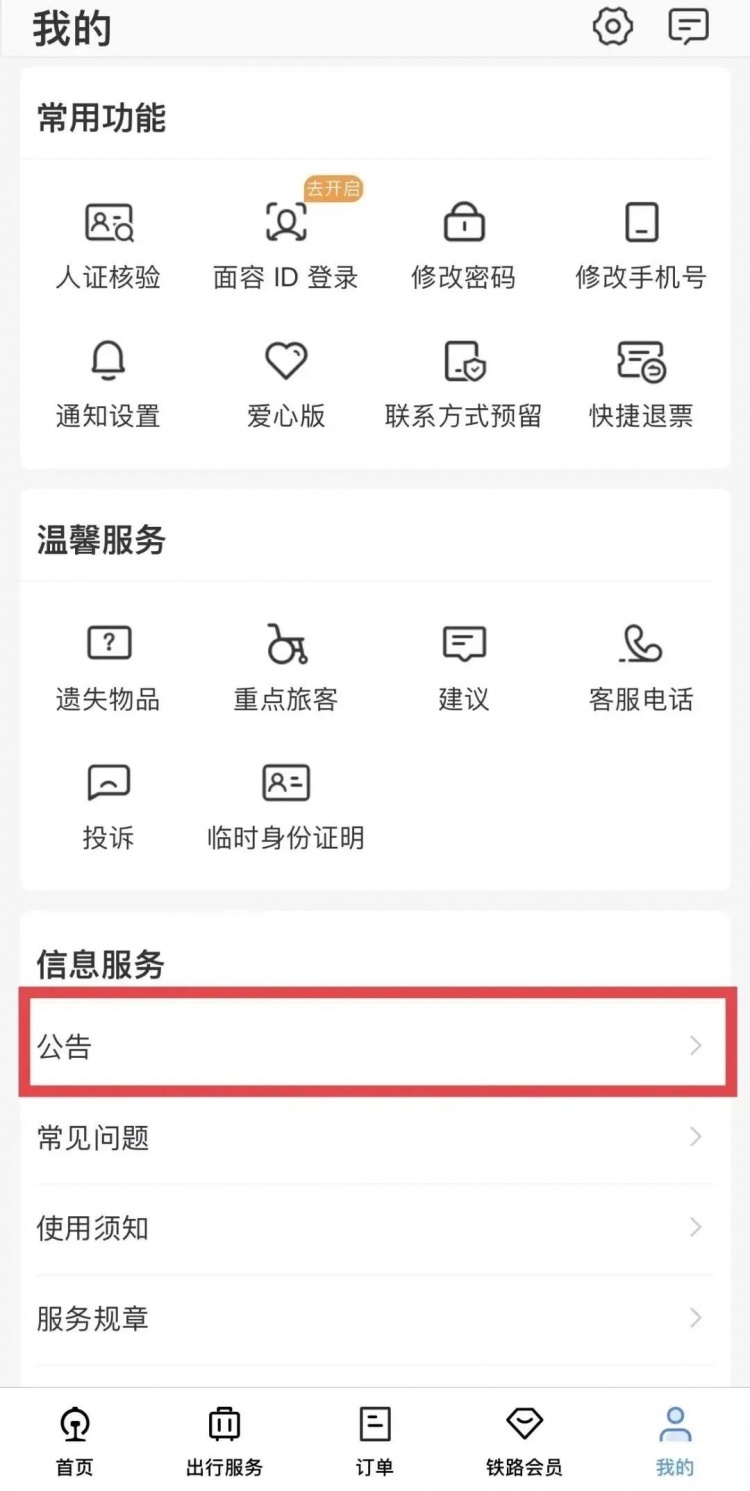Screen dimensions: 750x1491
Task: Switch to the 订单 tab
Action: [x=374, y=1440]
